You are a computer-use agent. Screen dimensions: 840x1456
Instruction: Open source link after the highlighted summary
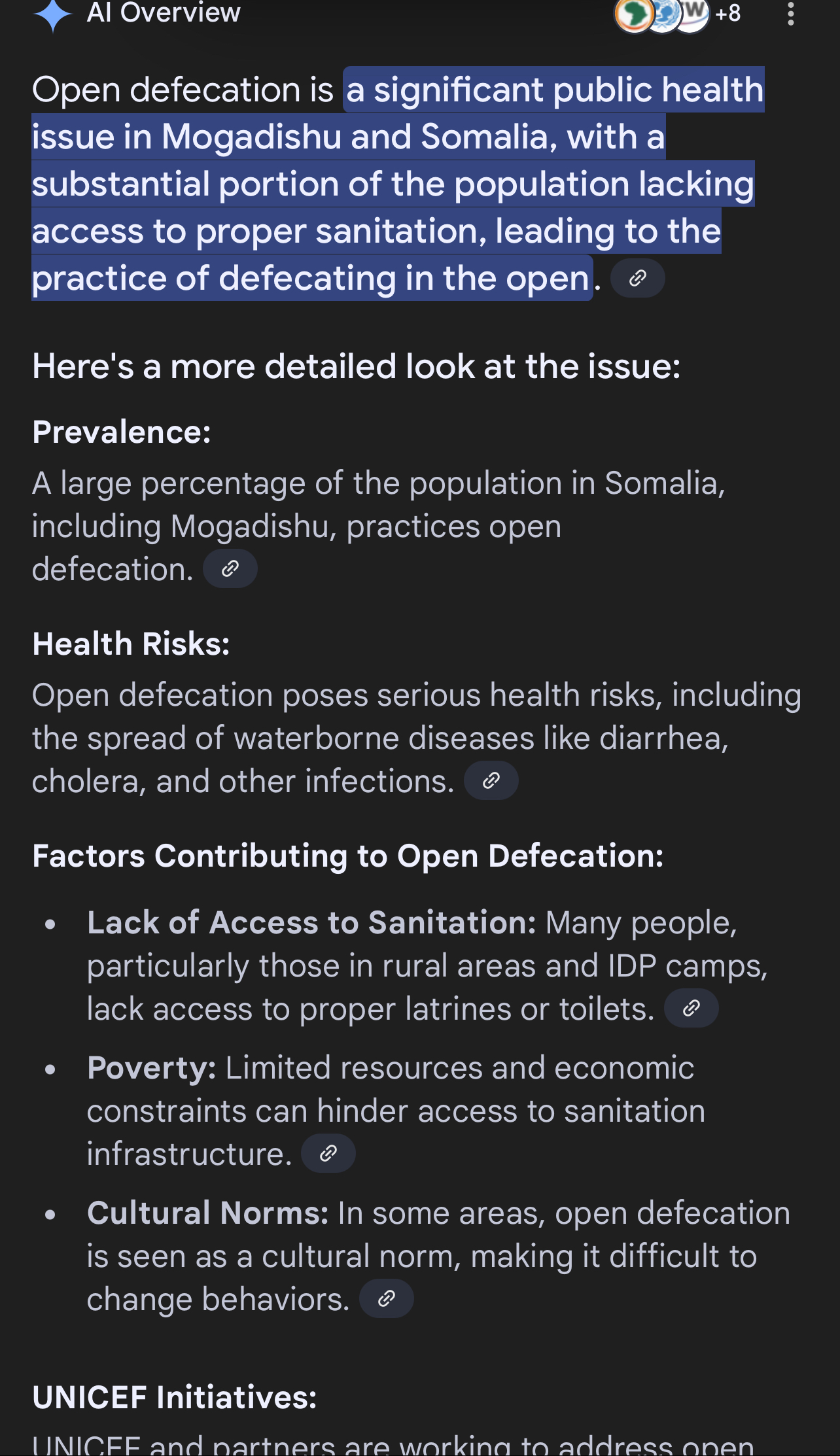pyautogui.click(x=637, y=279)
